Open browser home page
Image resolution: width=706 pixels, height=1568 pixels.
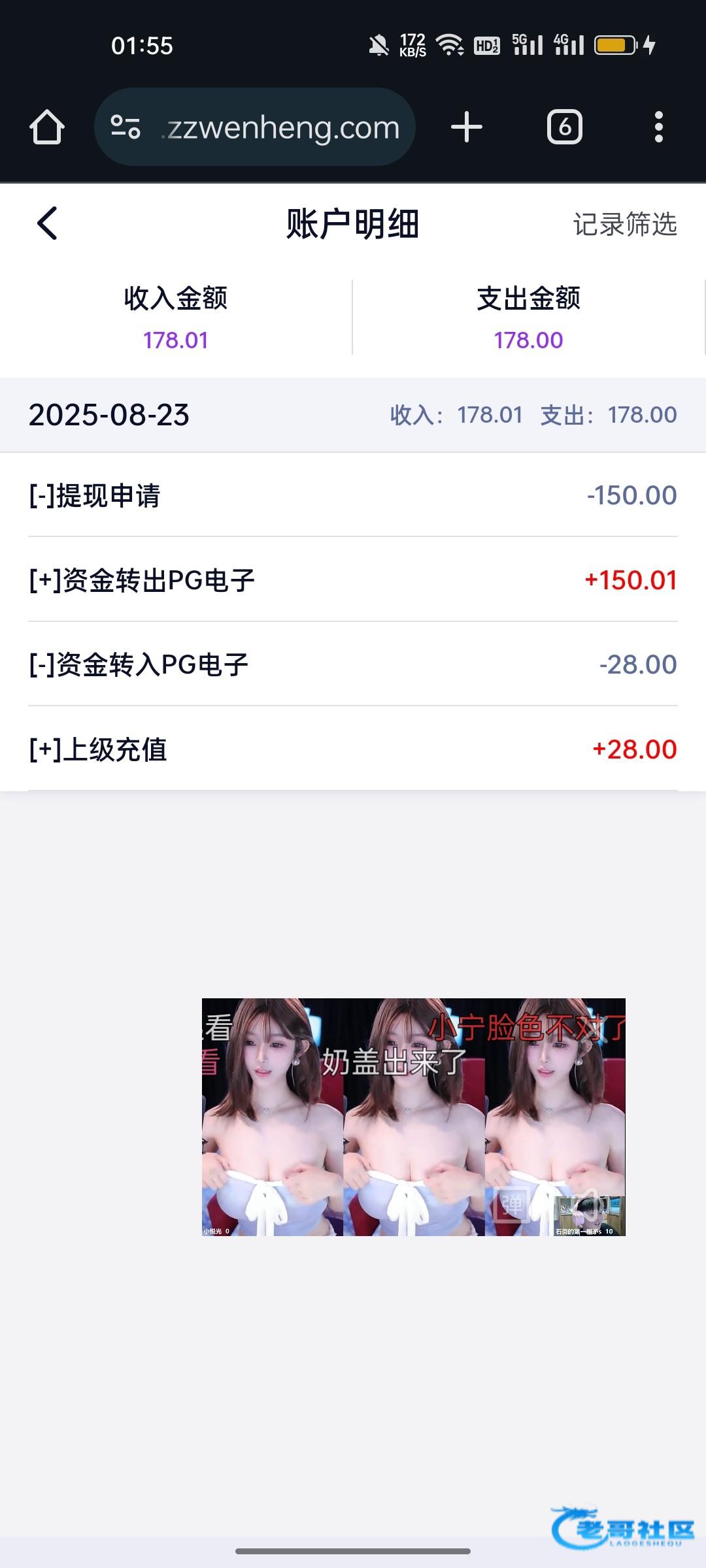click(x=47, y=127)
